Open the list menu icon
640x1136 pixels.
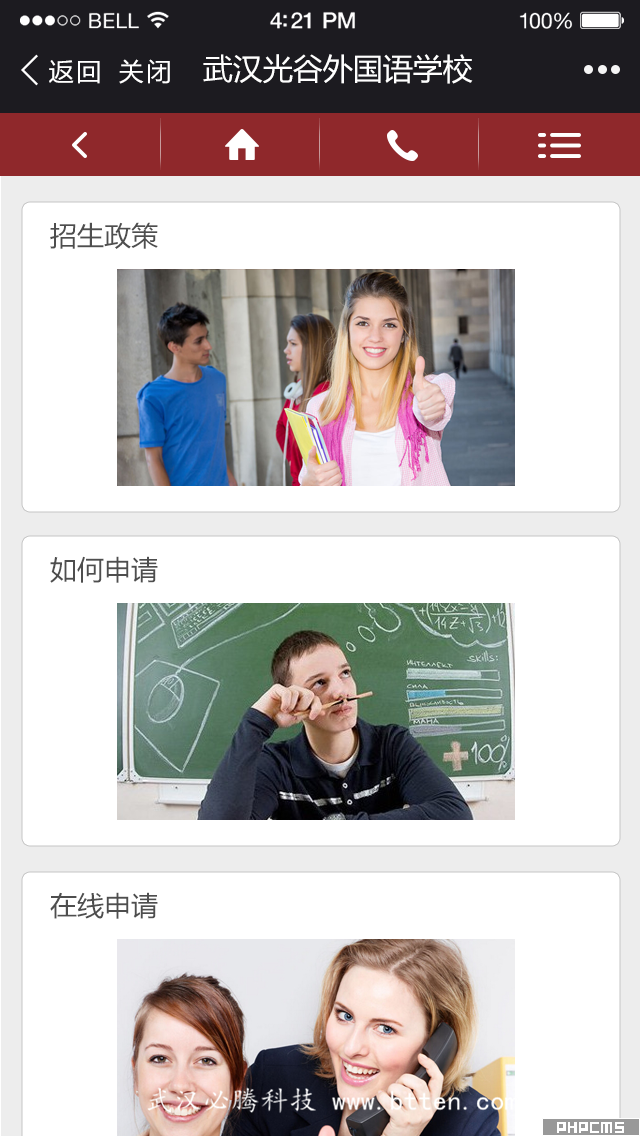tap(559, 146)
